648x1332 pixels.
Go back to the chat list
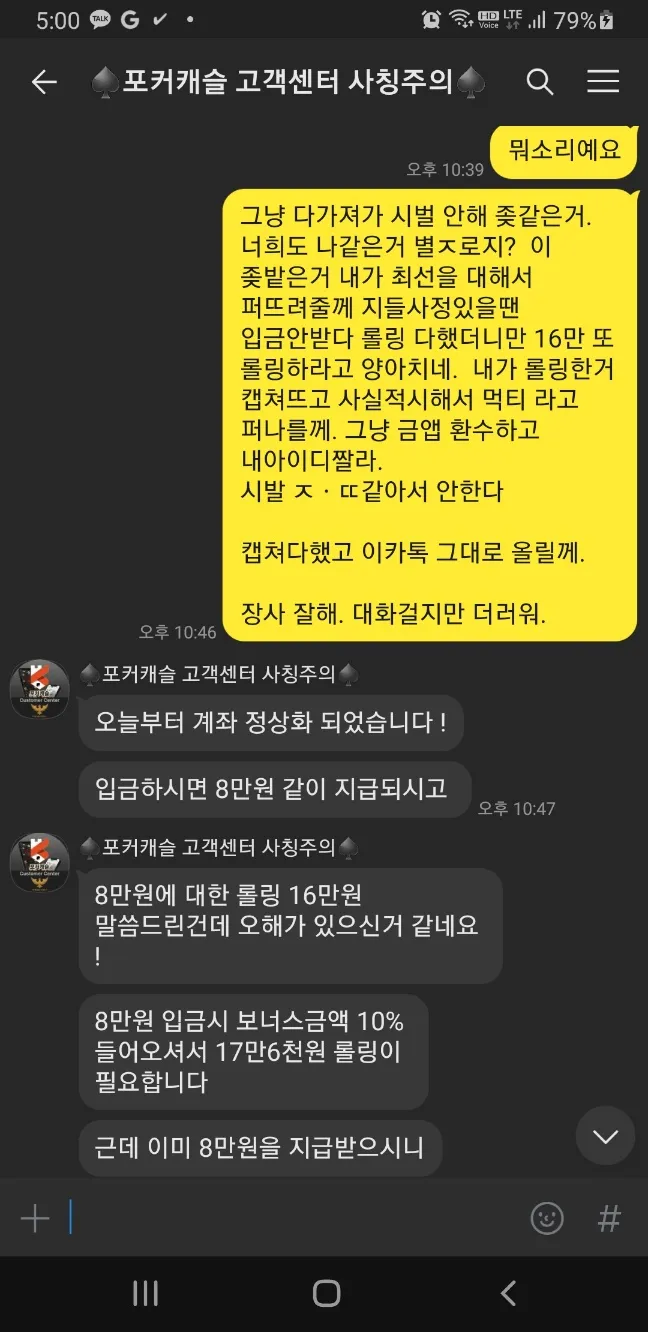click(44, 82)
